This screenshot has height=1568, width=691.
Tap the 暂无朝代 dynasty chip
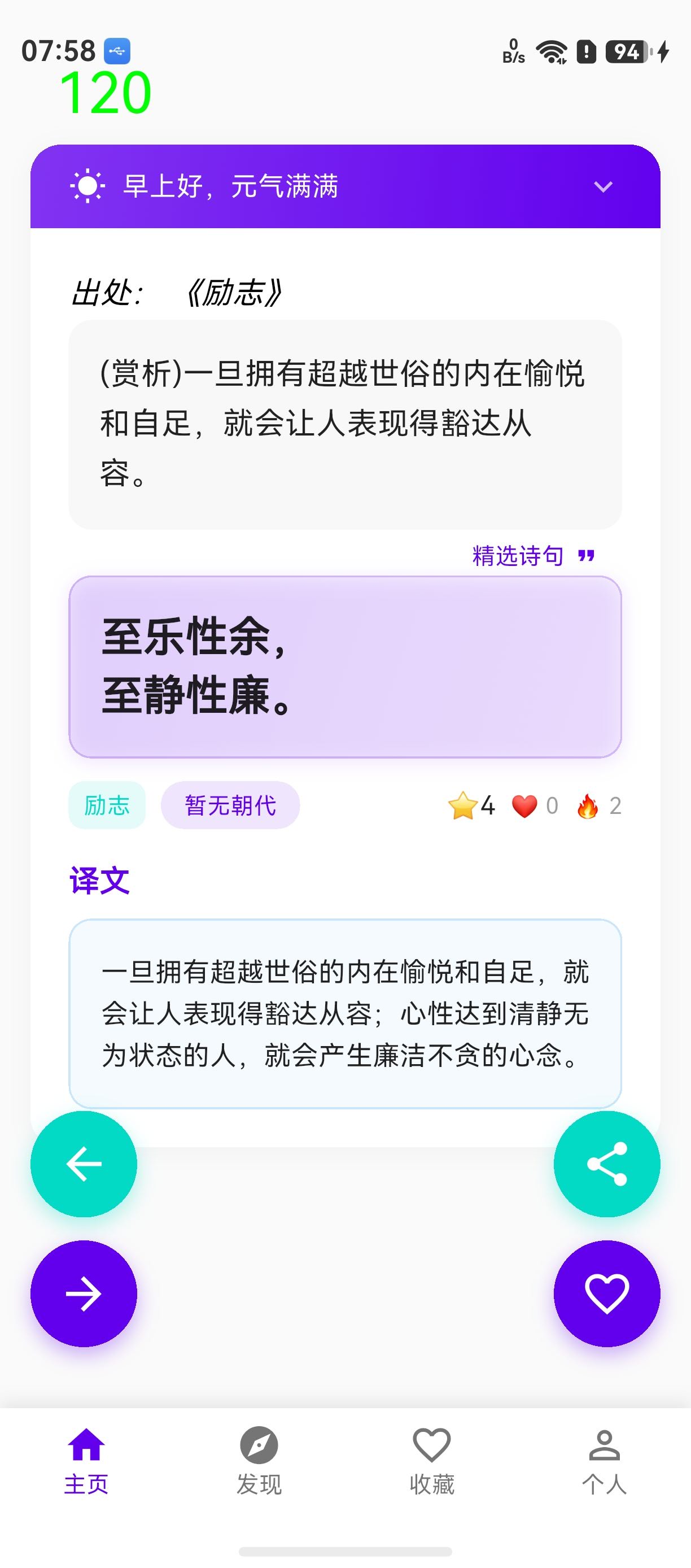(x=230, y=805)
